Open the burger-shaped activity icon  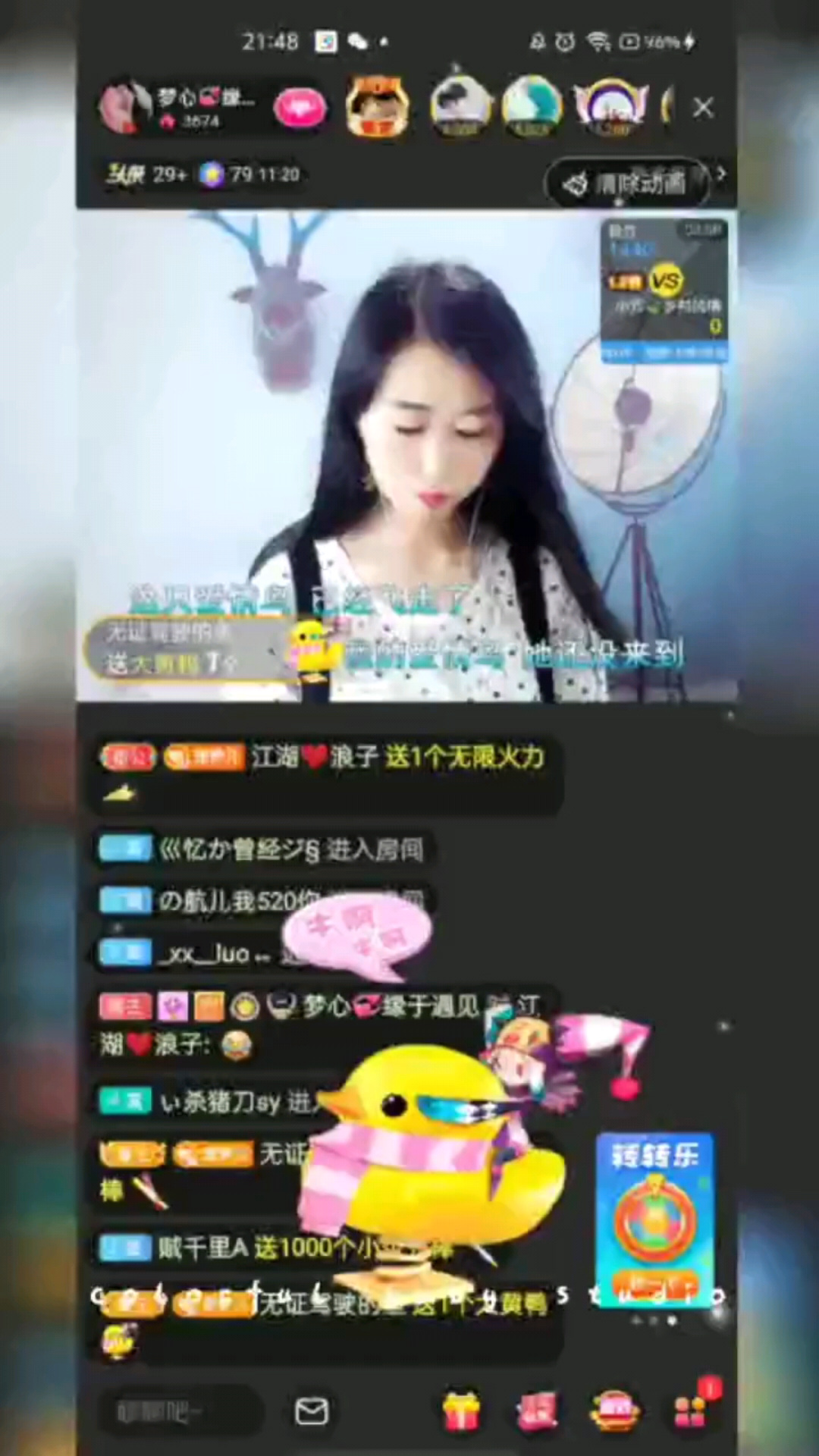pos(614,1411)
